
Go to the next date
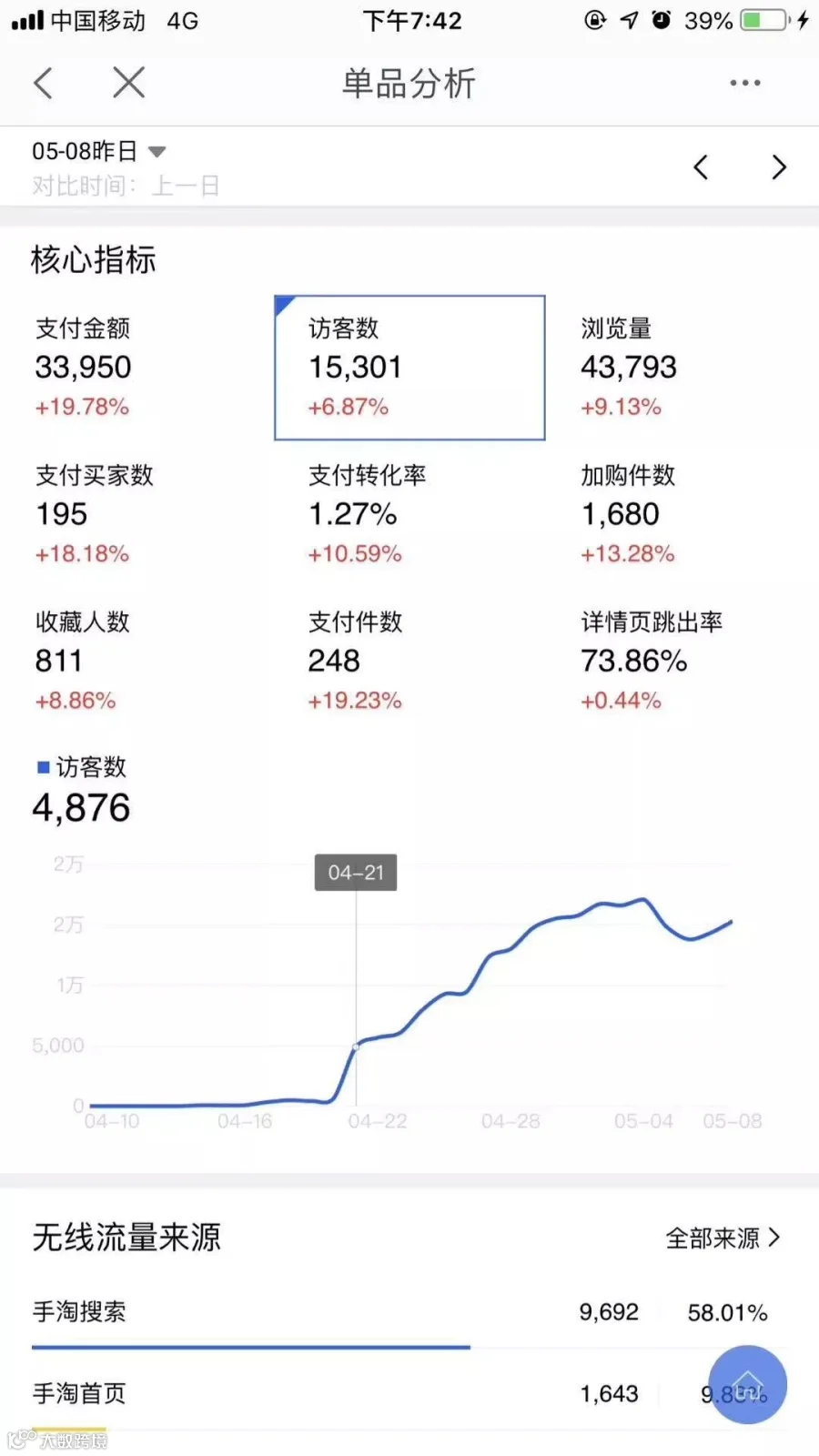click(x=778, y=167)
